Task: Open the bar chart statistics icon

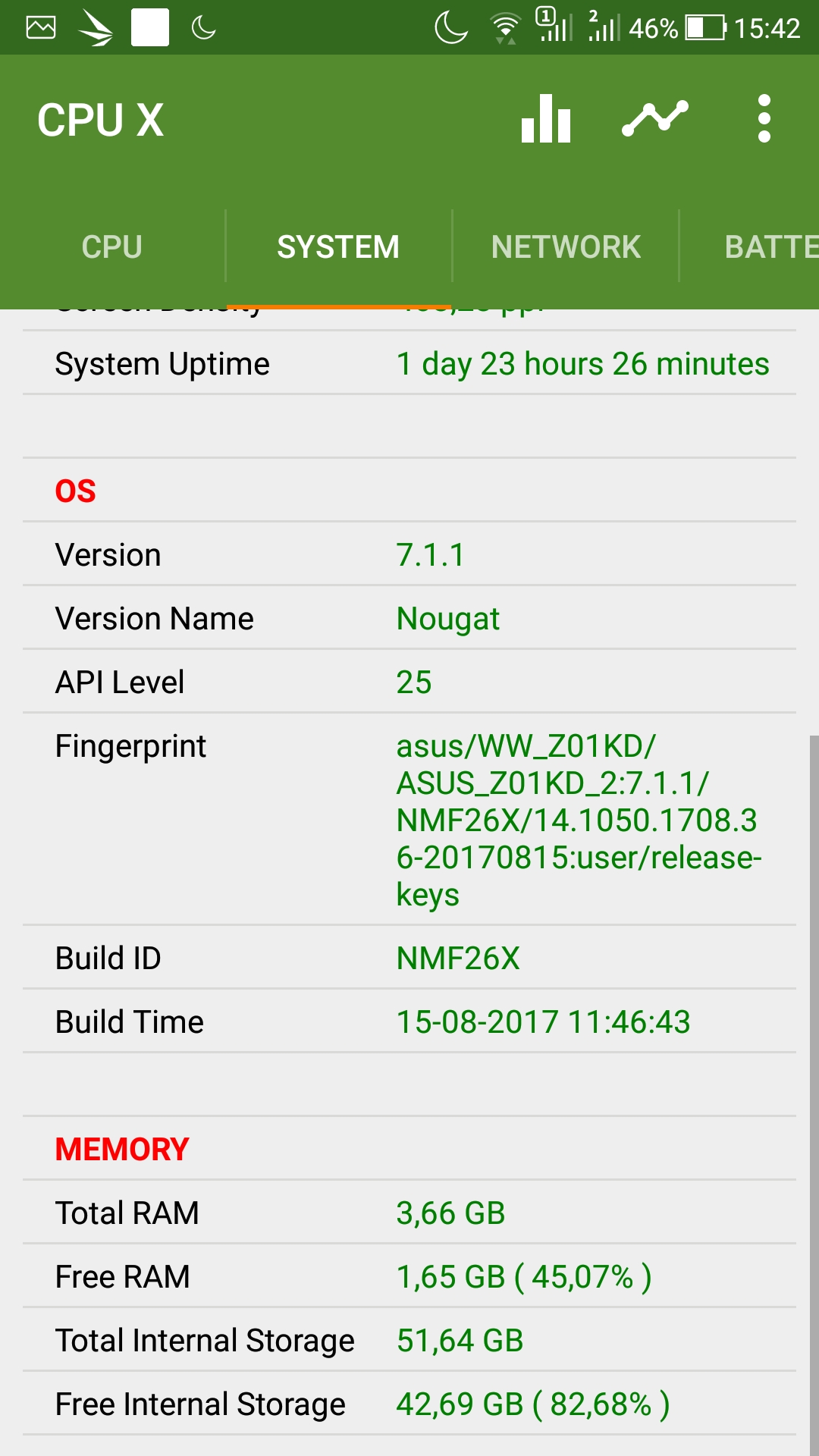Action: tap(546, 118)
